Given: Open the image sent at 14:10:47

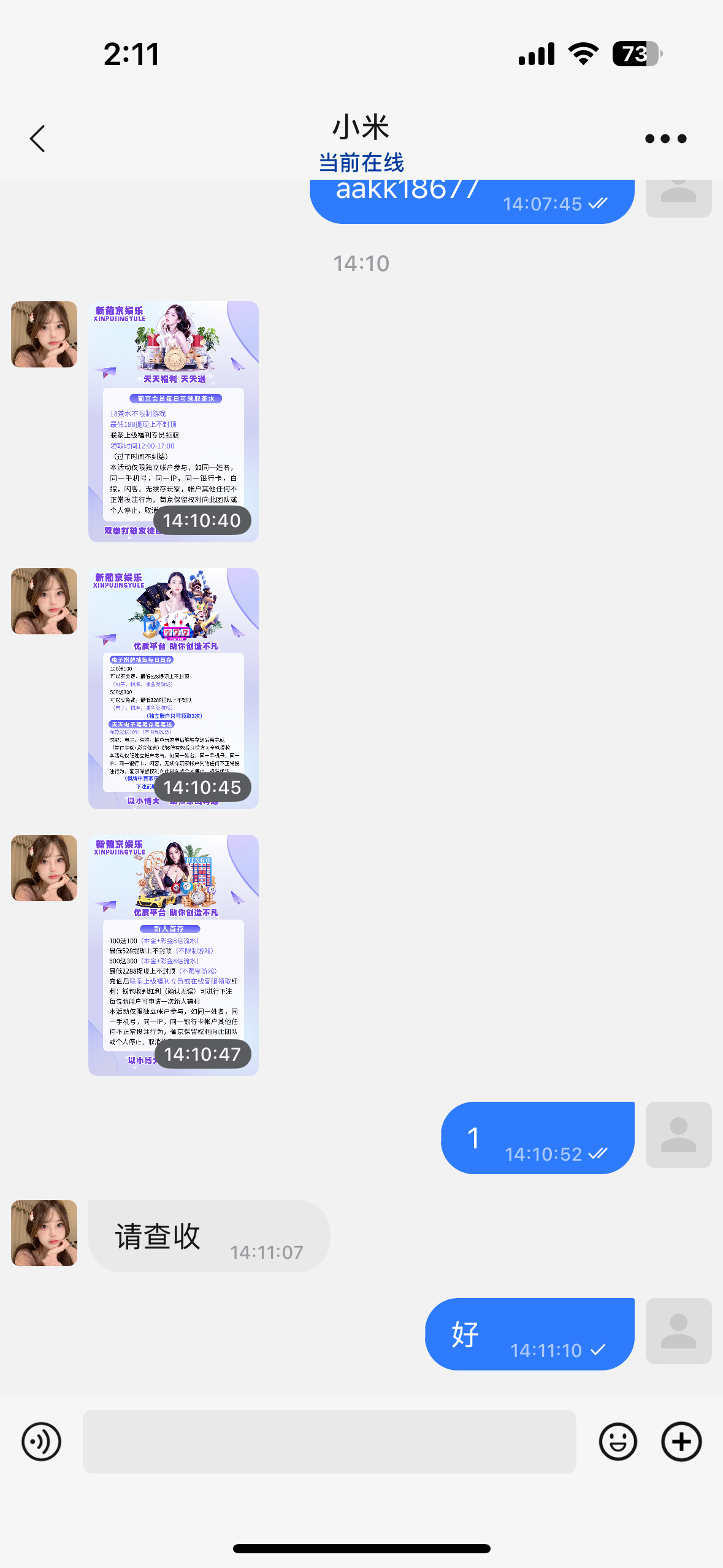Looking at the screenshot, I should pyautogui.click(x=173, y=955).
